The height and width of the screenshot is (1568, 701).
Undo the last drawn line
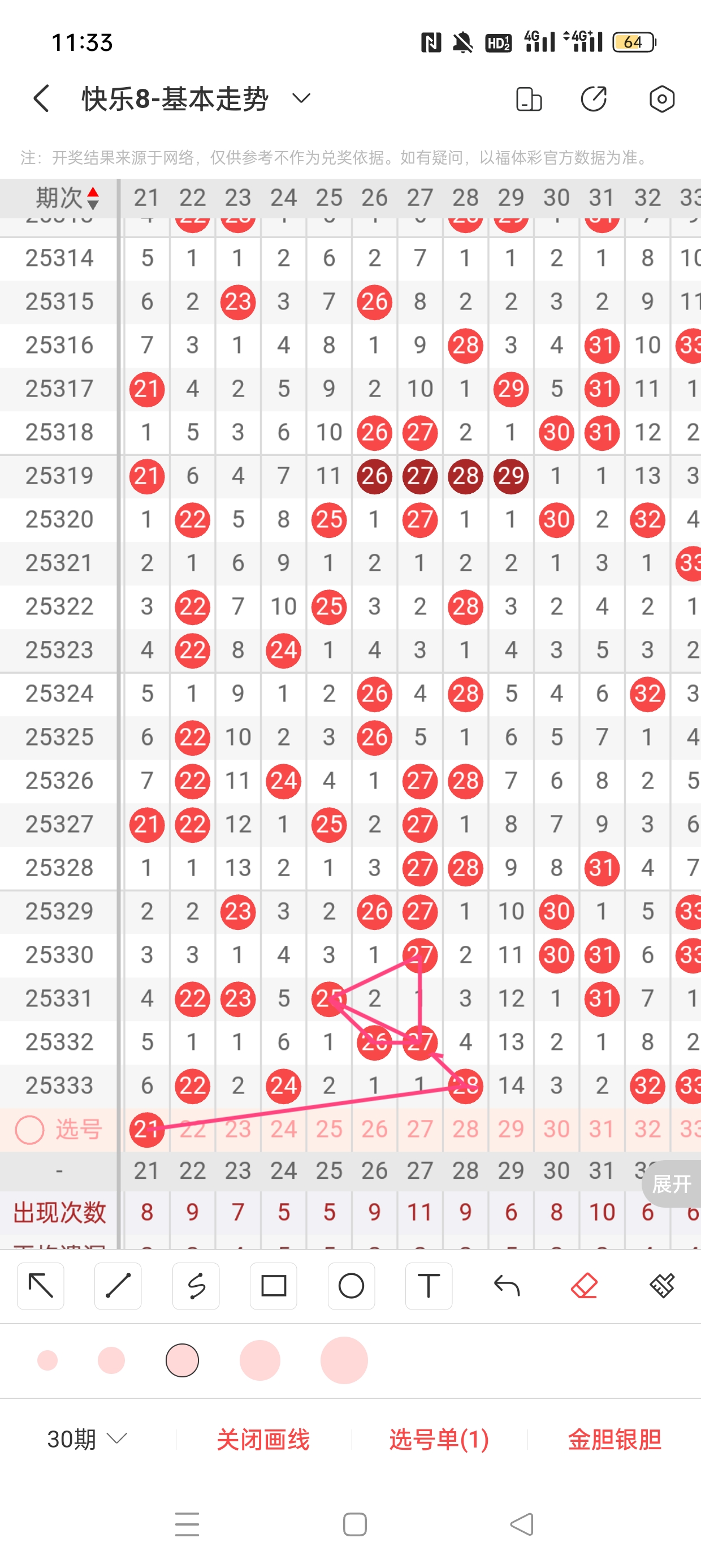tap(507, 1286)
